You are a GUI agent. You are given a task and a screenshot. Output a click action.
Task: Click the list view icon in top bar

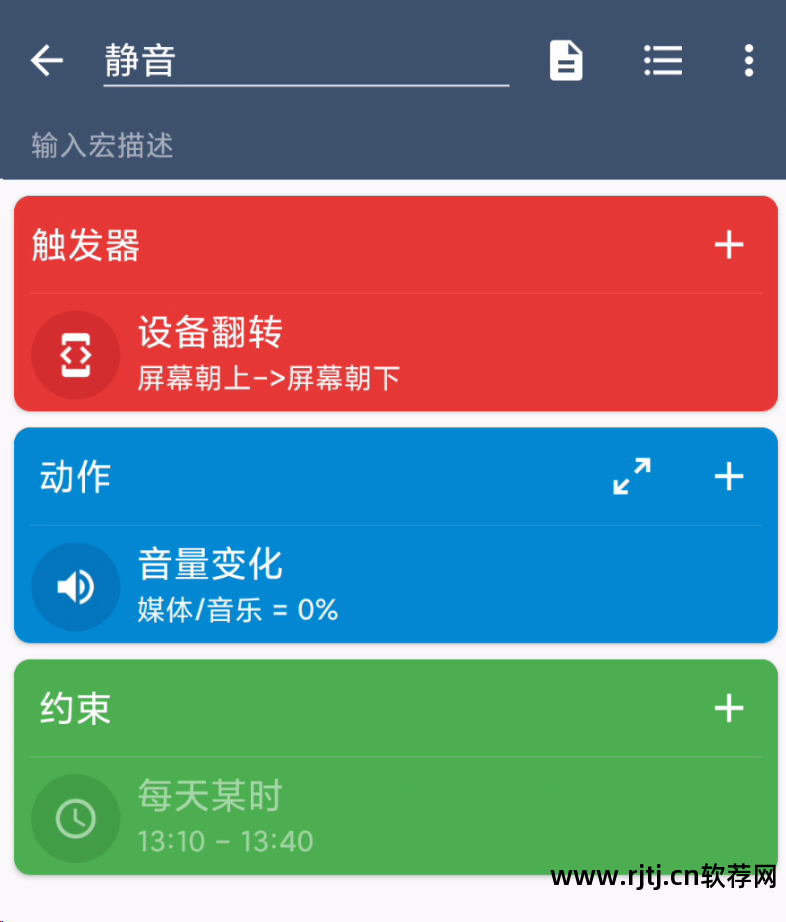click(663, 61)
